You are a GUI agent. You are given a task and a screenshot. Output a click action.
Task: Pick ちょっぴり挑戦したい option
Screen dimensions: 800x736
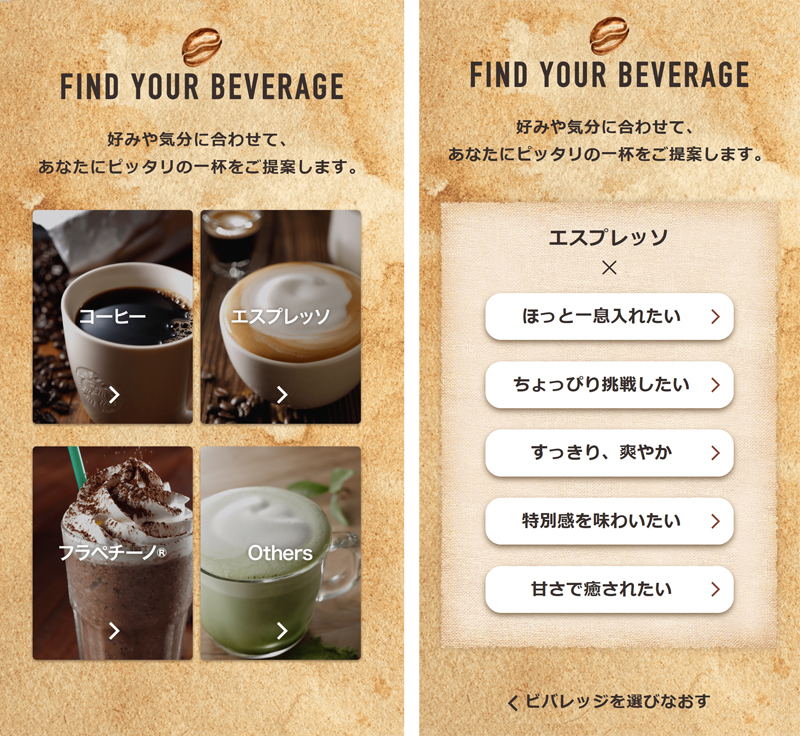tap(609, 385)
